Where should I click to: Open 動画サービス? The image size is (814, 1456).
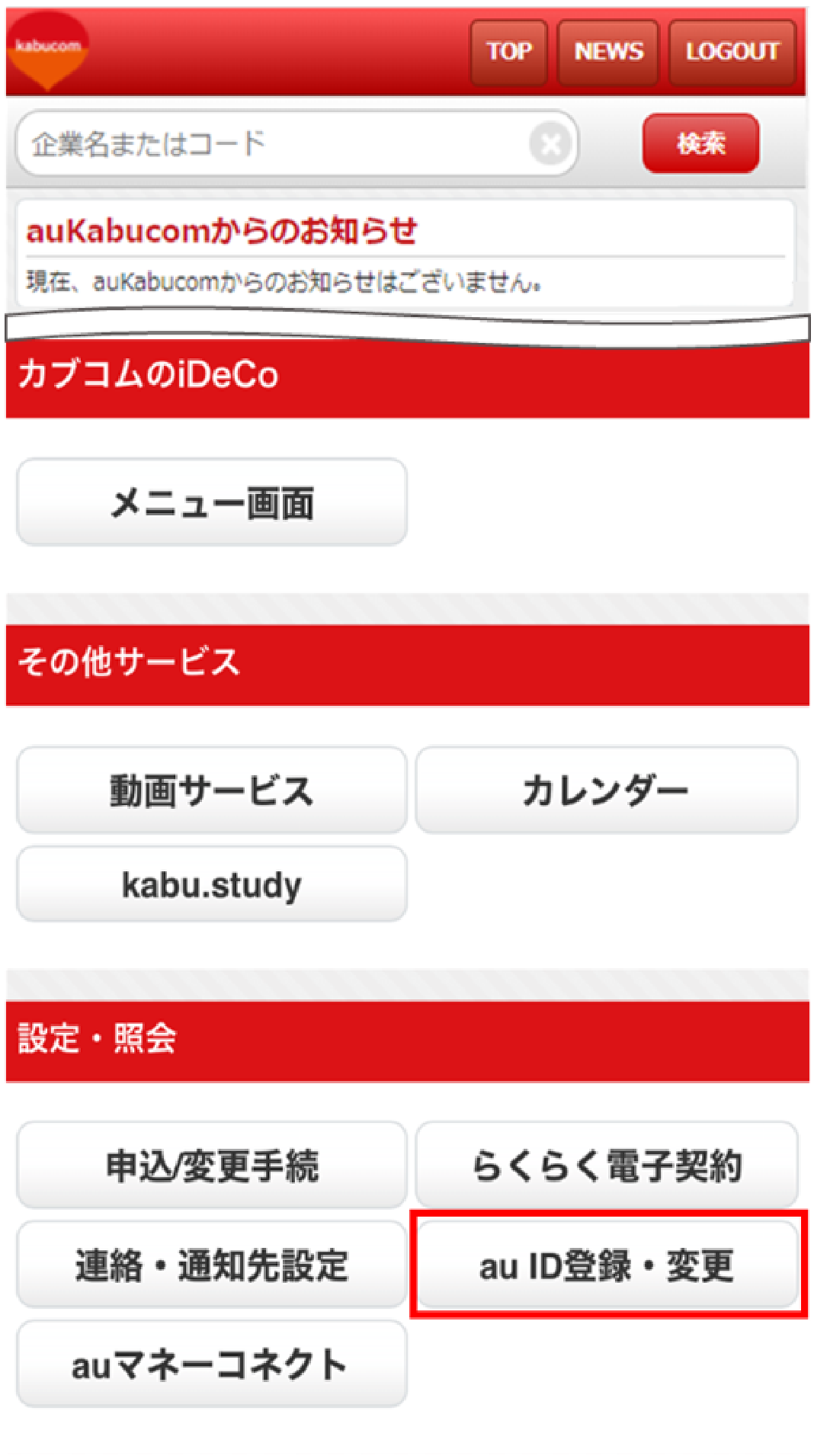click(212, 790)
